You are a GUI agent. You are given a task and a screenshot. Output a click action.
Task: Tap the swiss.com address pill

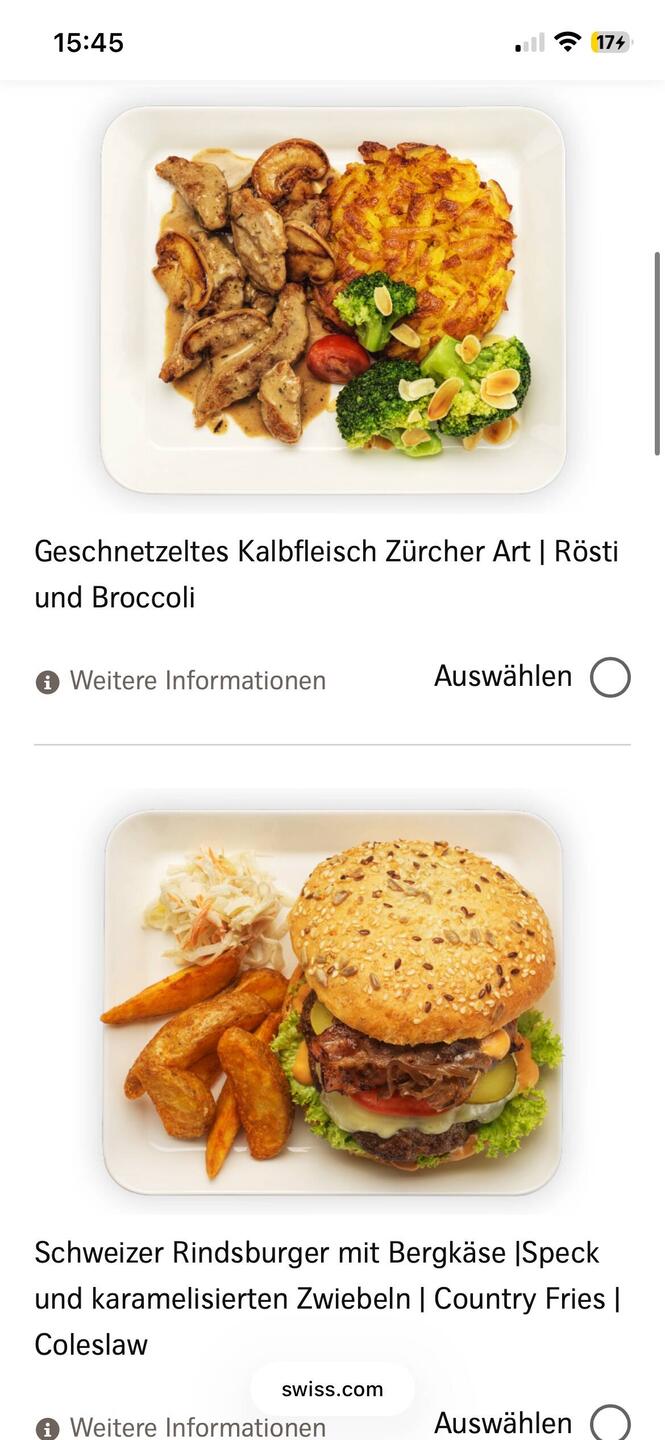point(332,1389)
